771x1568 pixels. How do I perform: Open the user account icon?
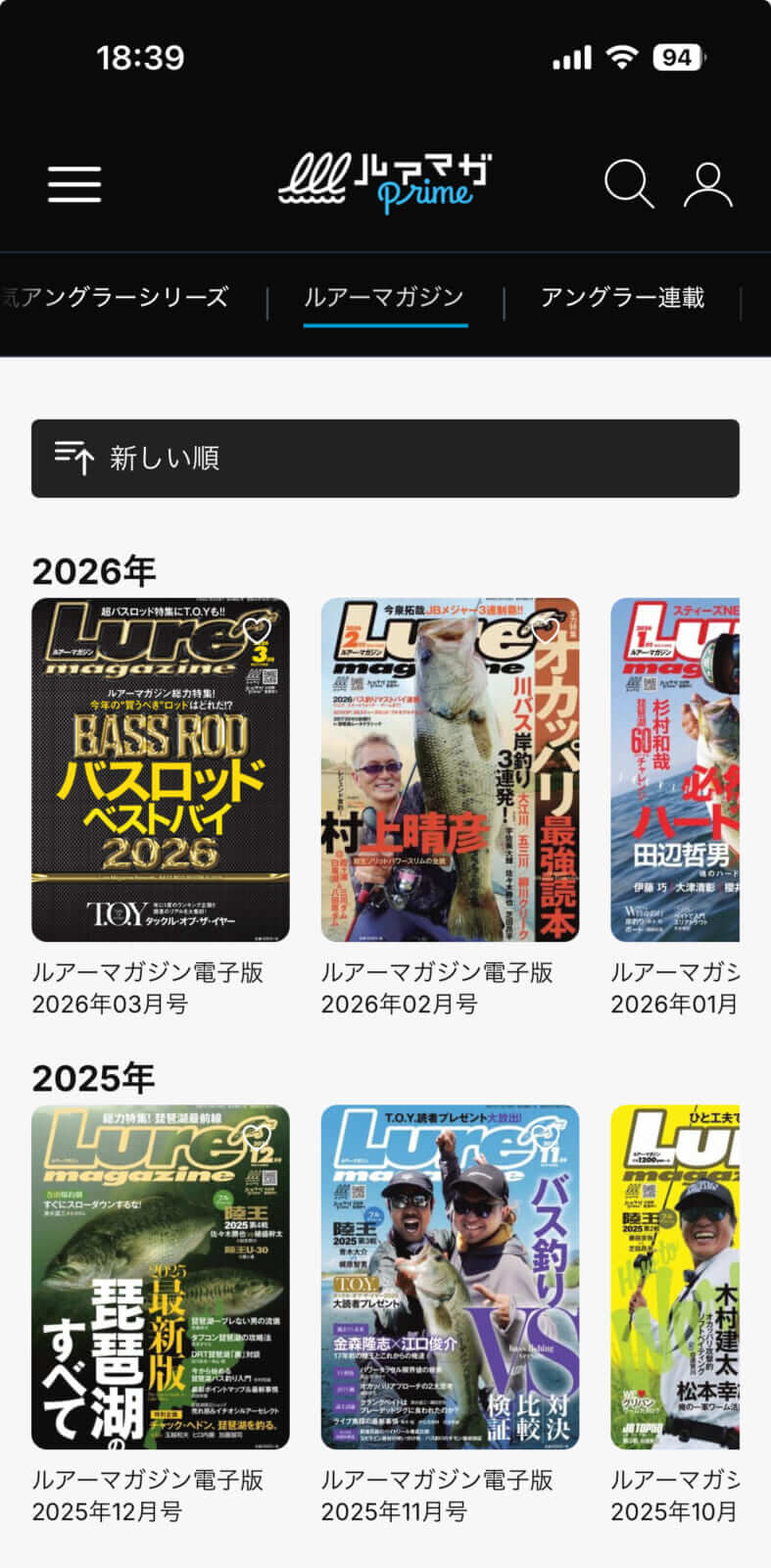[707, 184]
